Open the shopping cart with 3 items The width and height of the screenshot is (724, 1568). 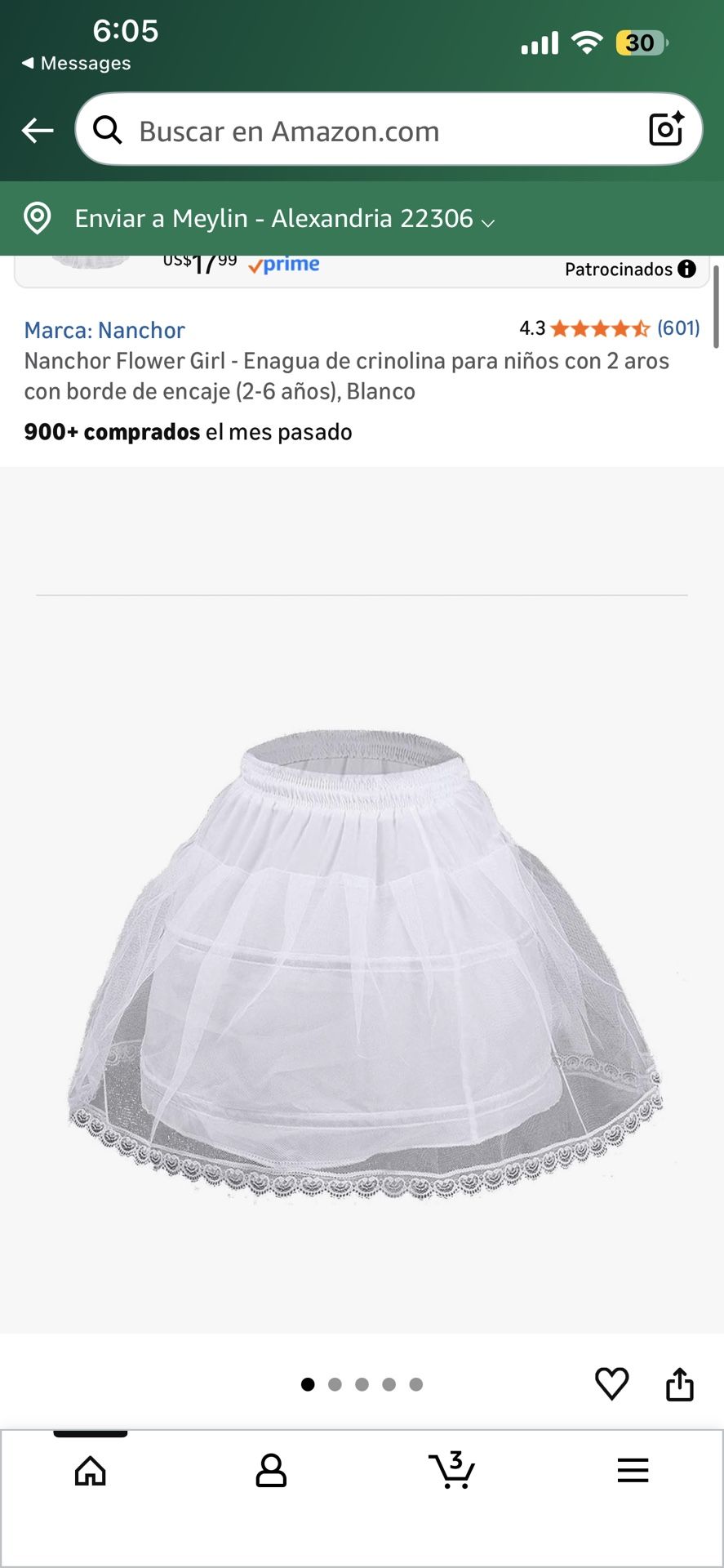[x=452, y=1471]
